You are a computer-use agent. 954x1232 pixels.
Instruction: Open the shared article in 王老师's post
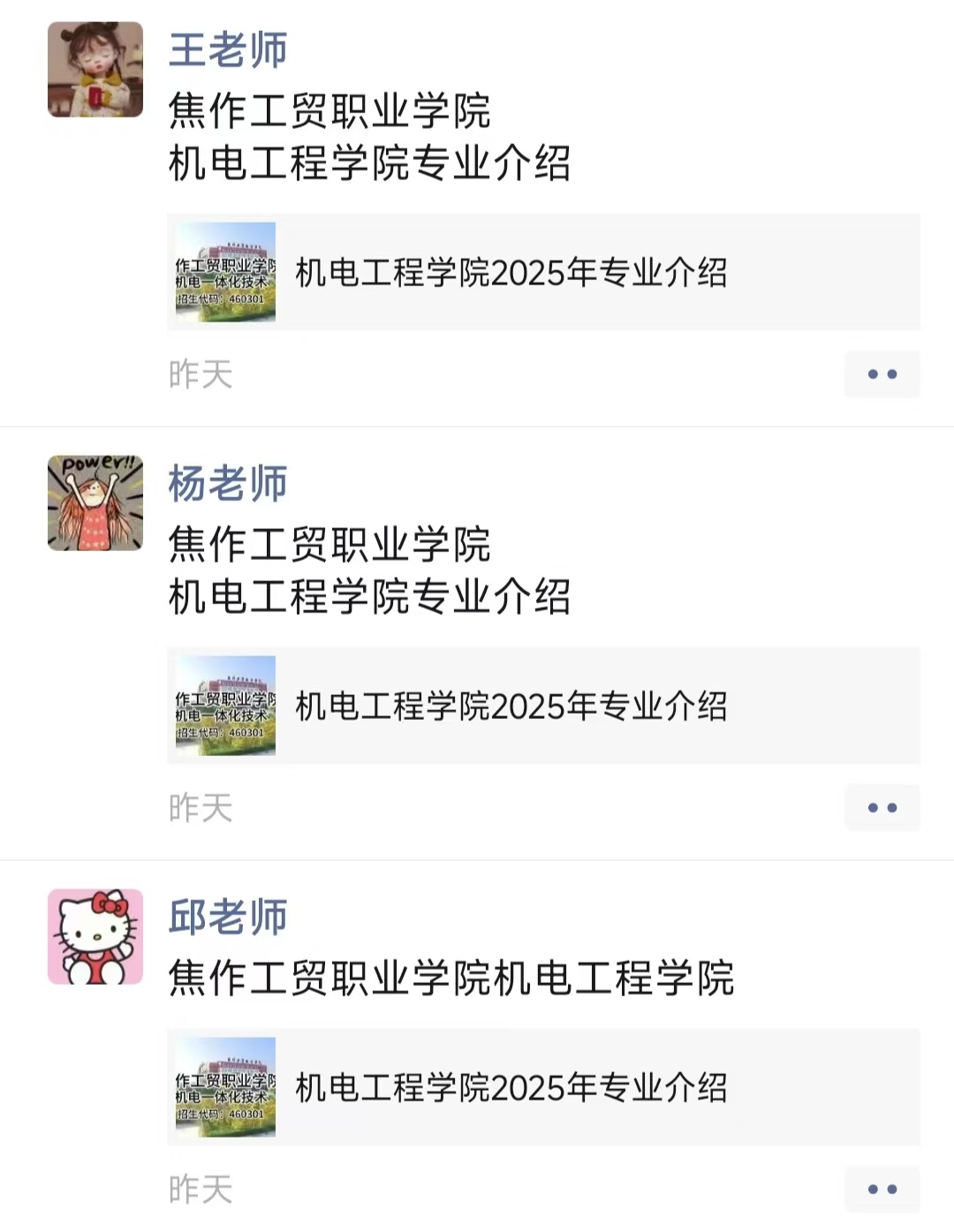542,272
